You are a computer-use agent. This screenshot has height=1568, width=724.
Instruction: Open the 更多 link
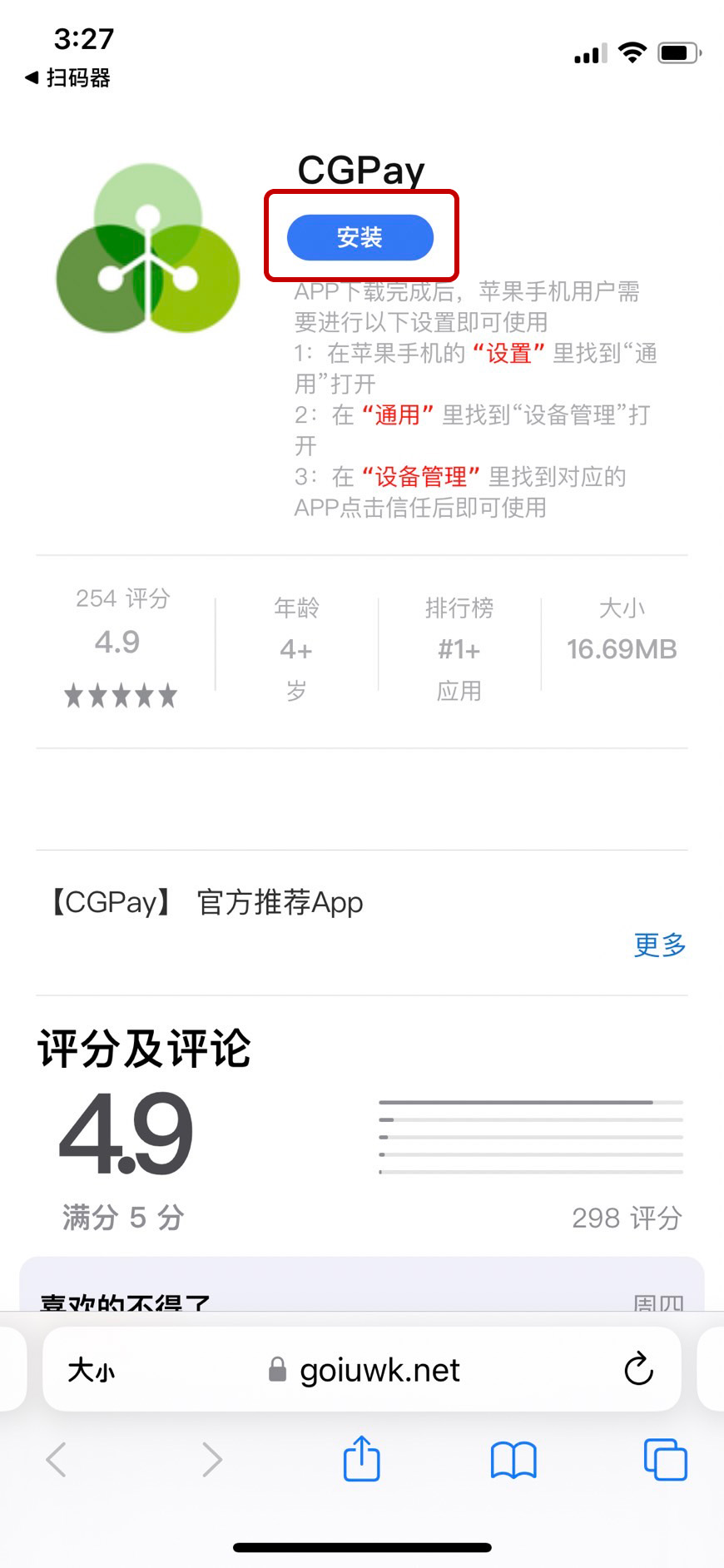[x=659, y=945]
